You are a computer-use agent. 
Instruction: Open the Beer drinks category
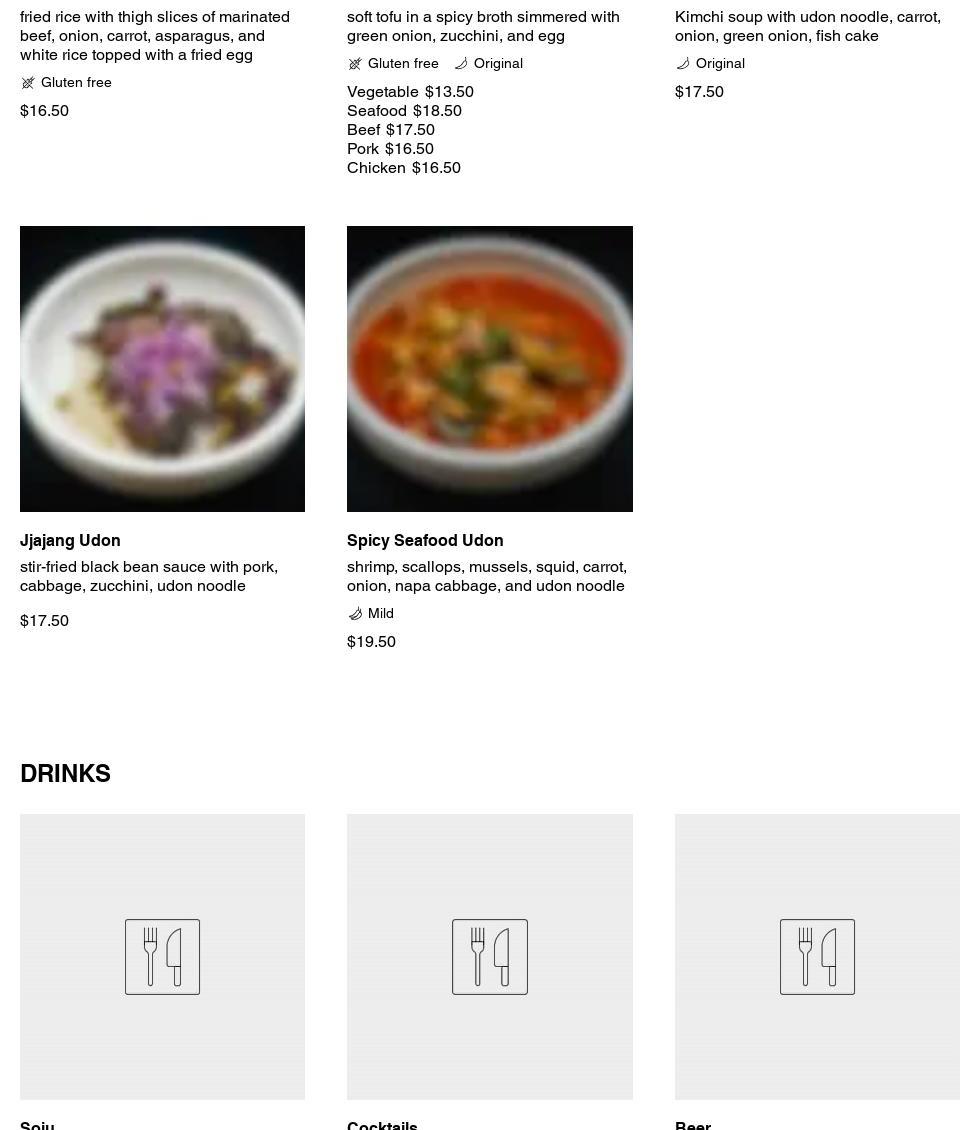pyautogui.click(x=816, y=956)
